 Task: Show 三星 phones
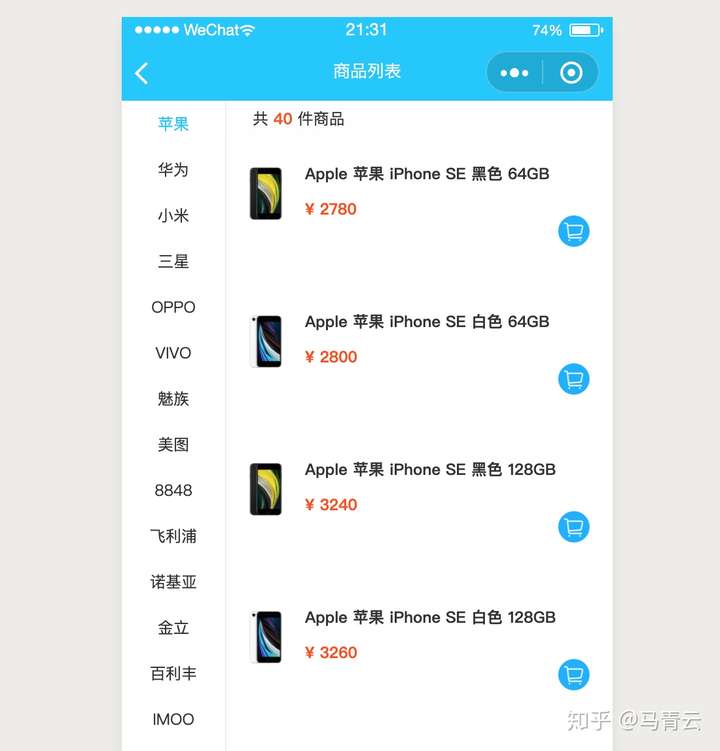pos(173,262)
